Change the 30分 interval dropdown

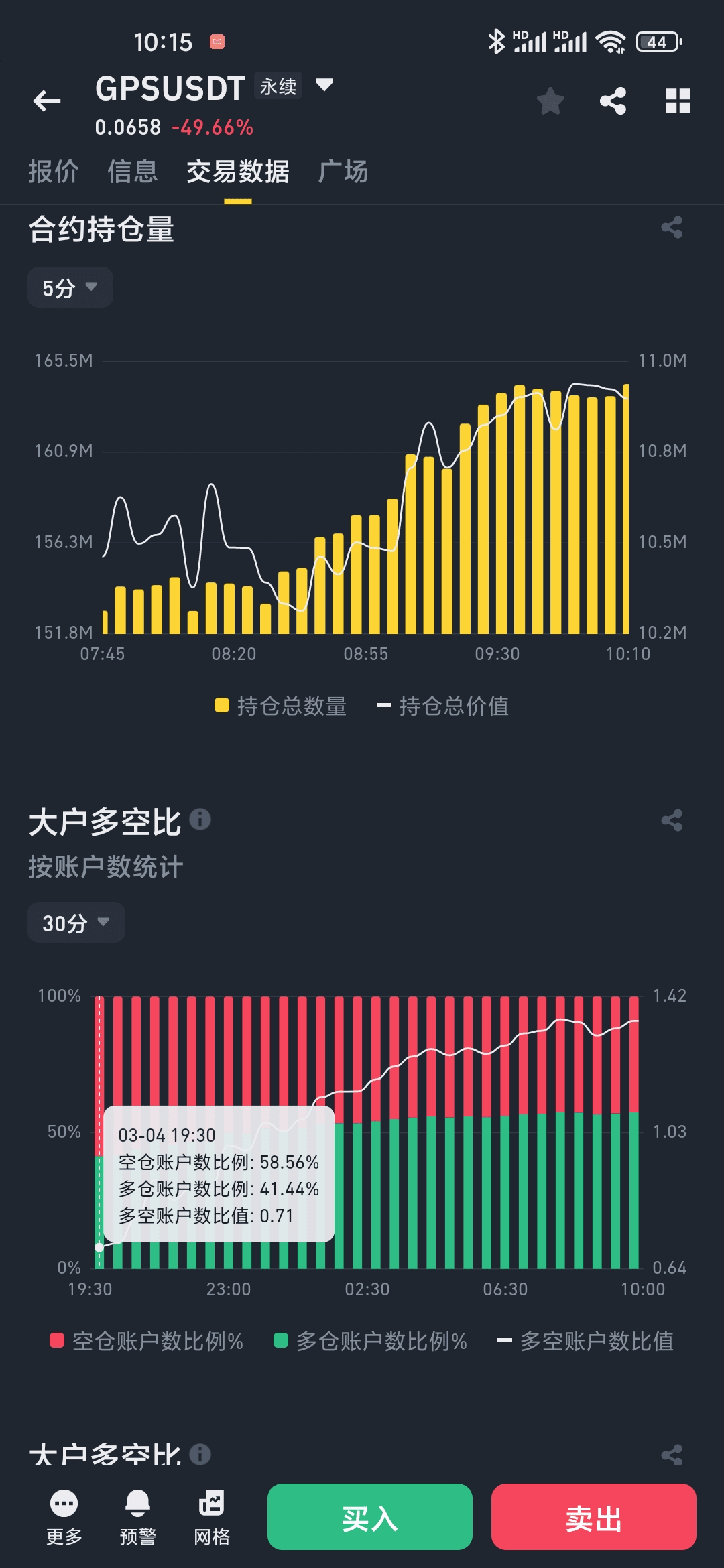(x=76, y=923)
